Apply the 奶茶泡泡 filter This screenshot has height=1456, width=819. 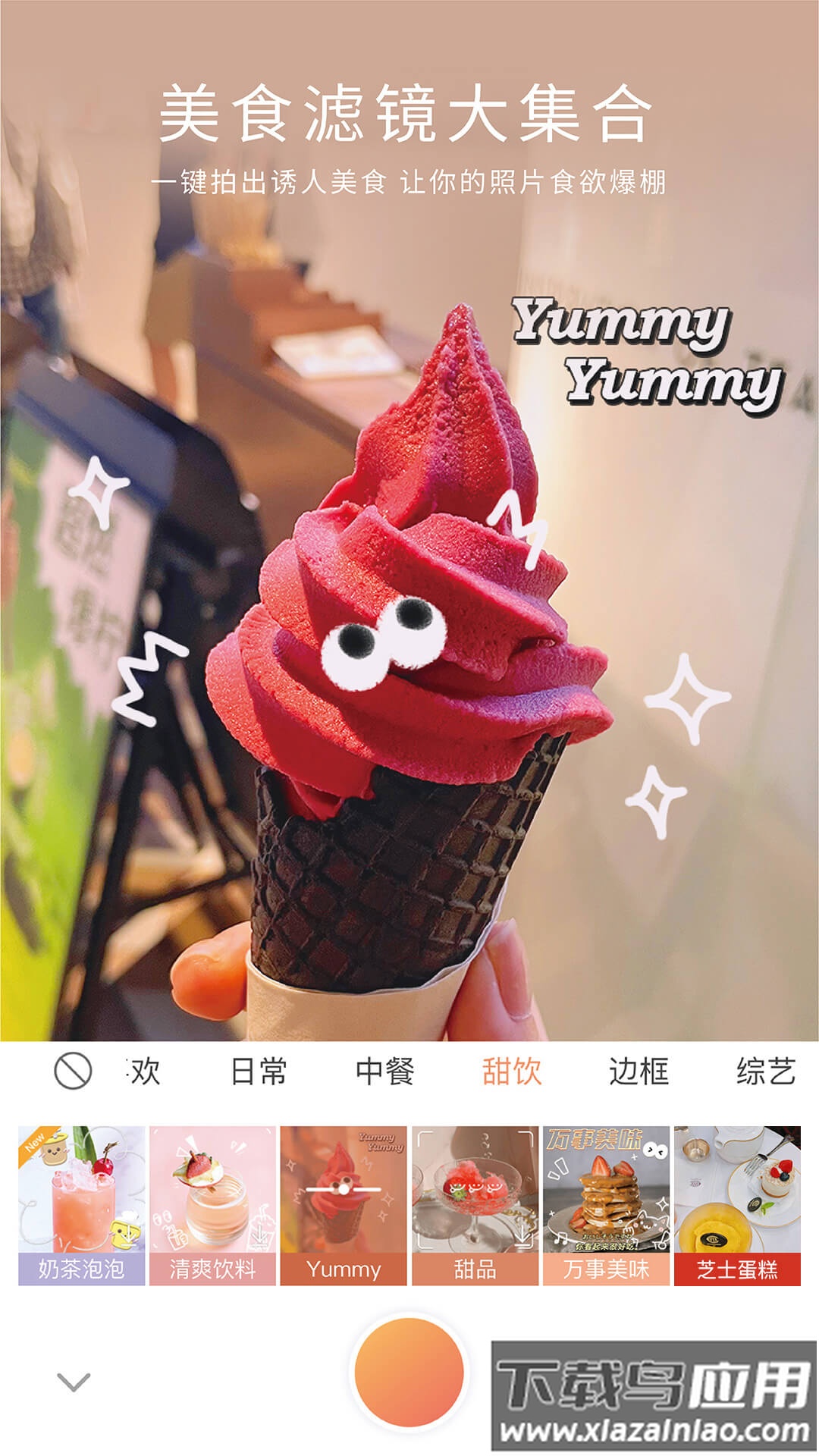click(81, 1205)
